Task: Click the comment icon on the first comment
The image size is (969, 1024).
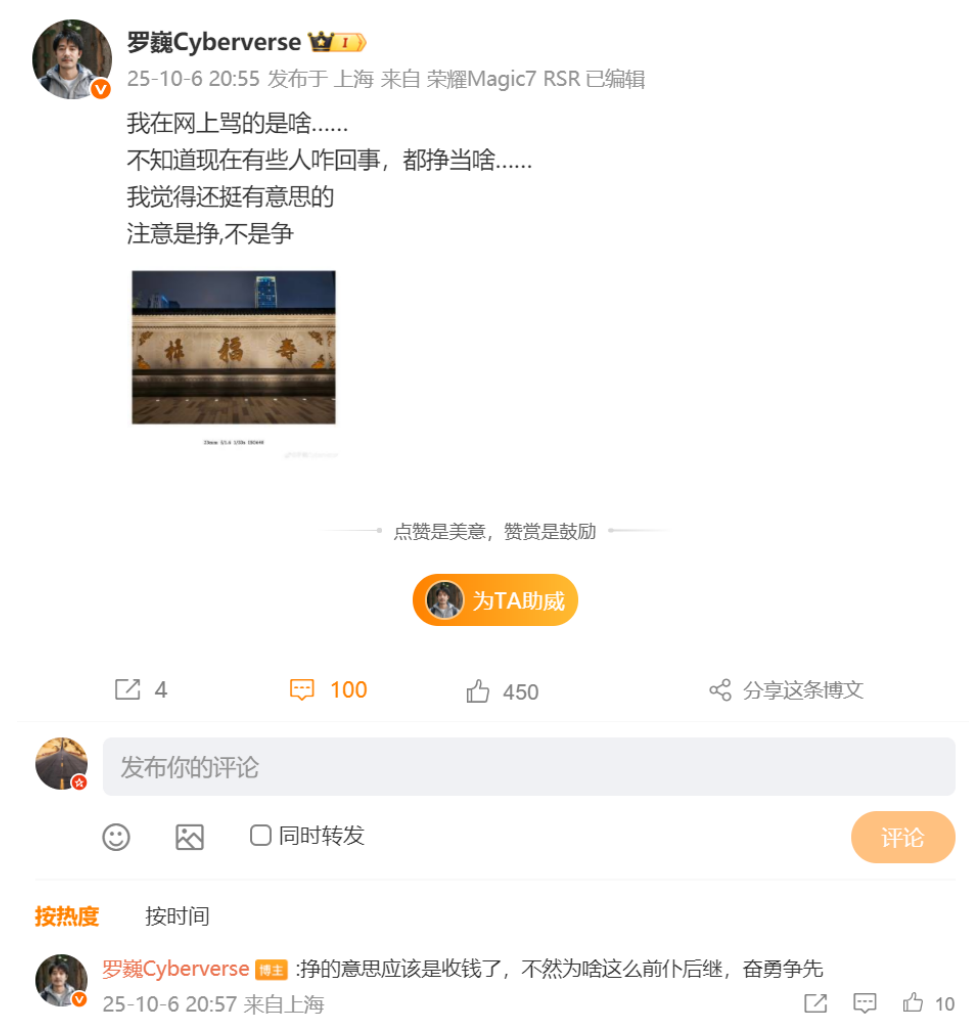Action: (x=863, y=1003)
